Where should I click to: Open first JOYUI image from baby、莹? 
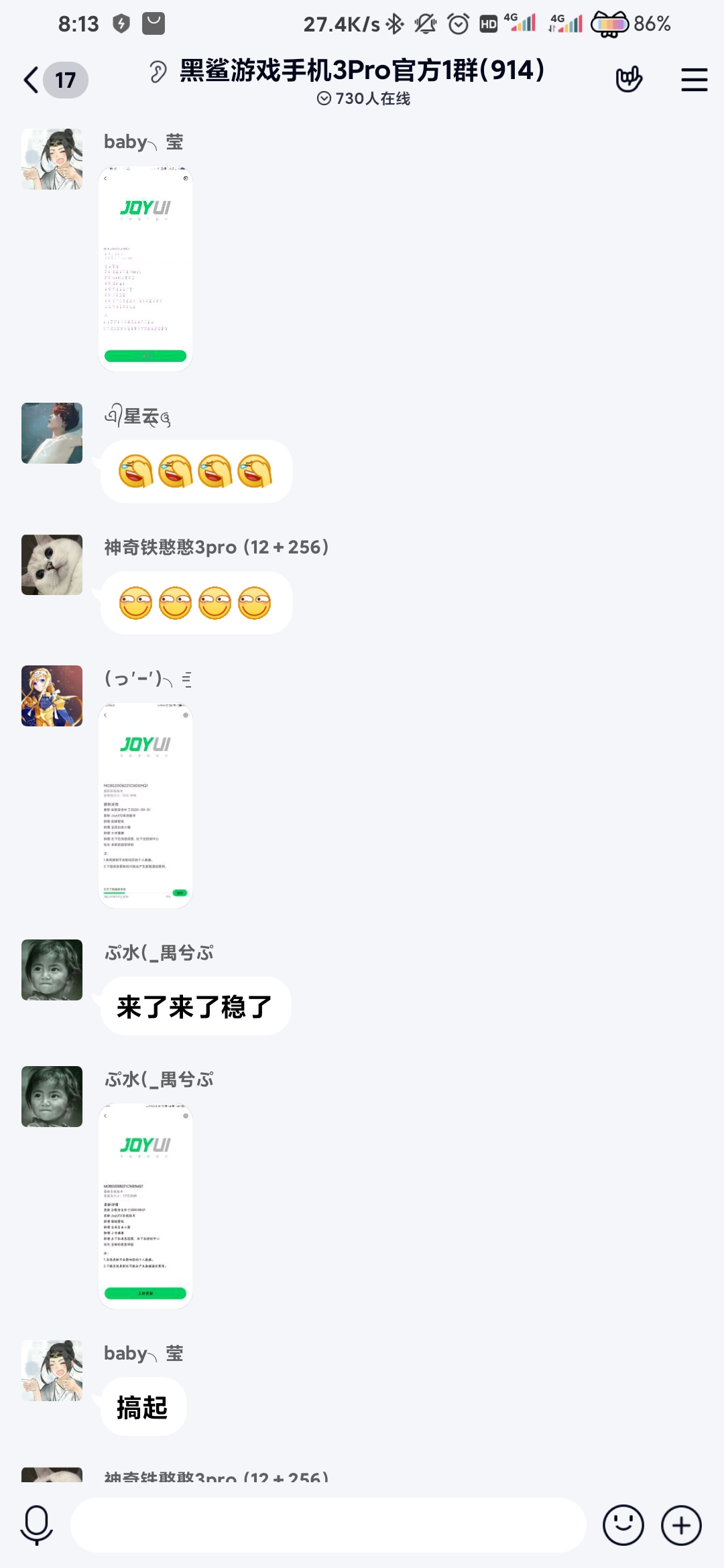145,269
